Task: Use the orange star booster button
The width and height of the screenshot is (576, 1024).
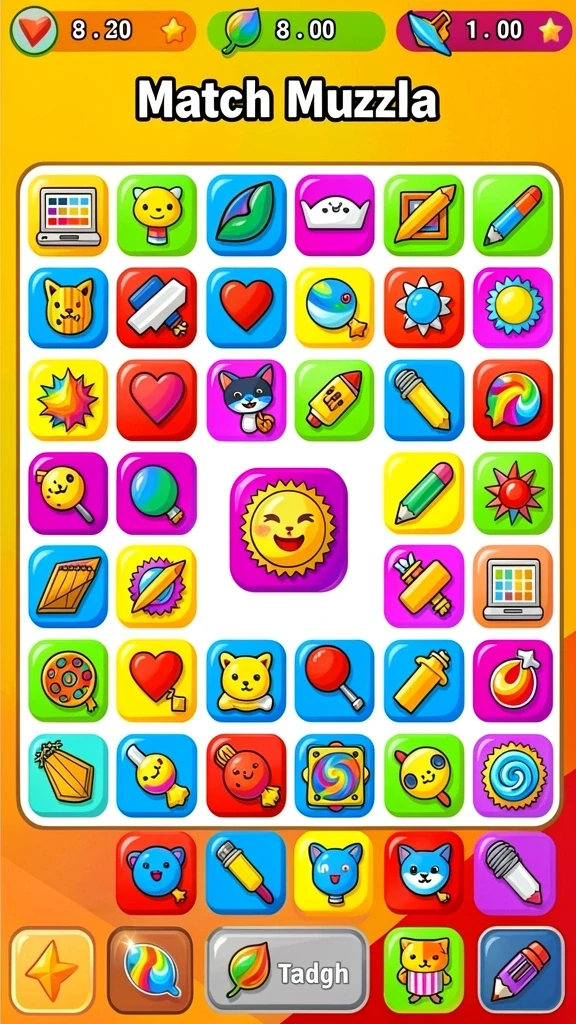Action: click(53, 970)
